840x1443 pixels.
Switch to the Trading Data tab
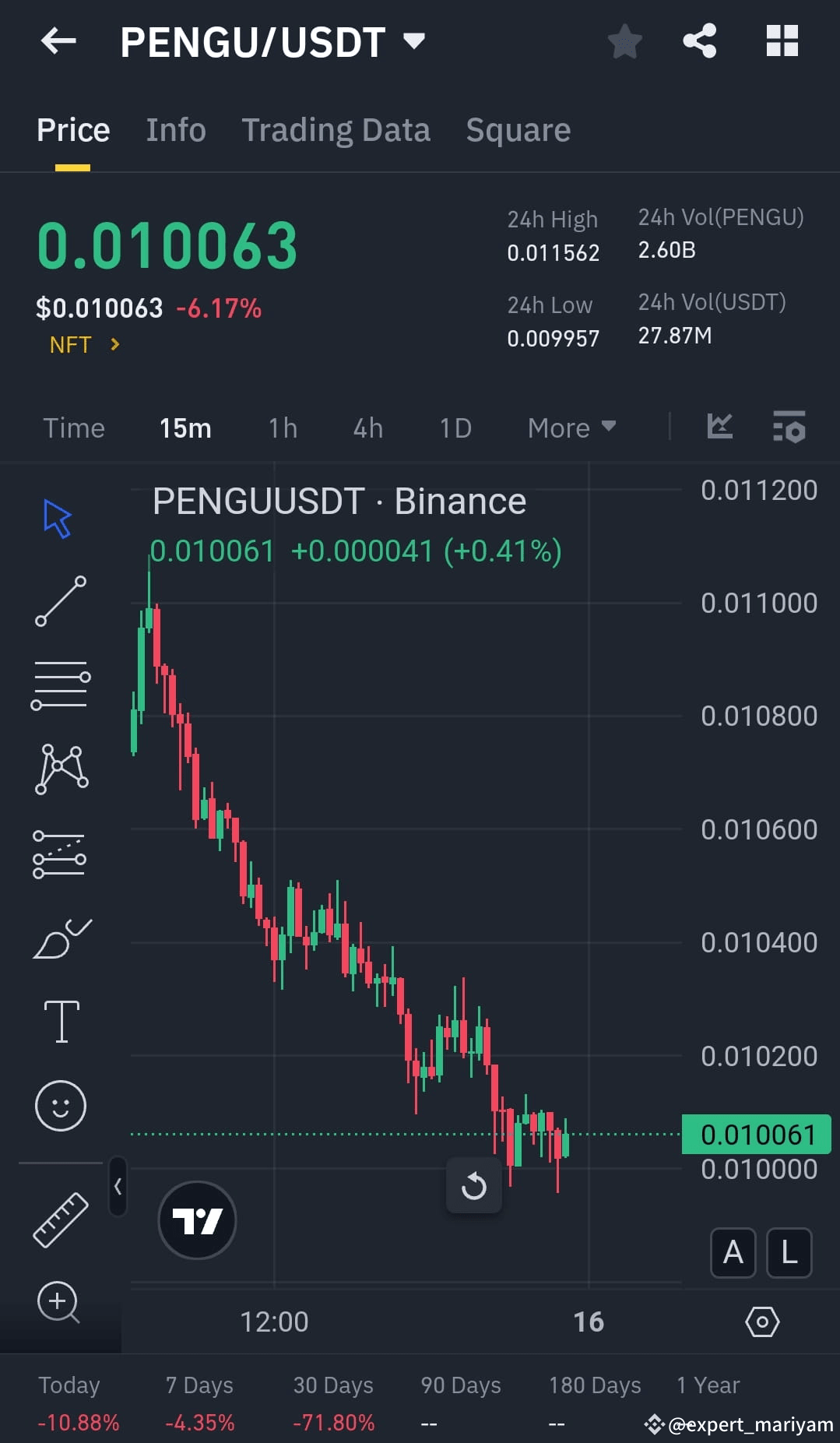336,129
